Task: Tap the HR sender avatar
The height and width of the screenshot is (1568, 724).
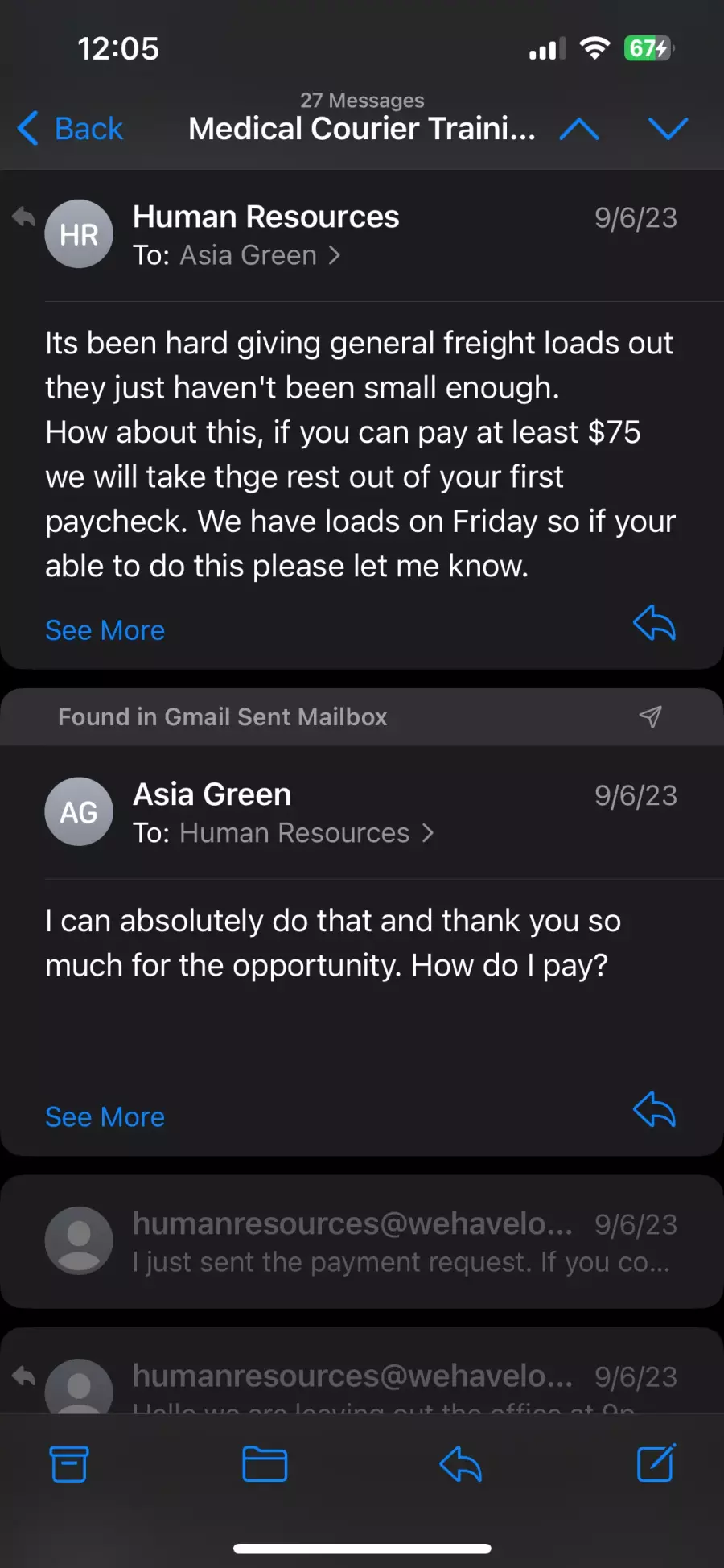Action: pos(79,234)
